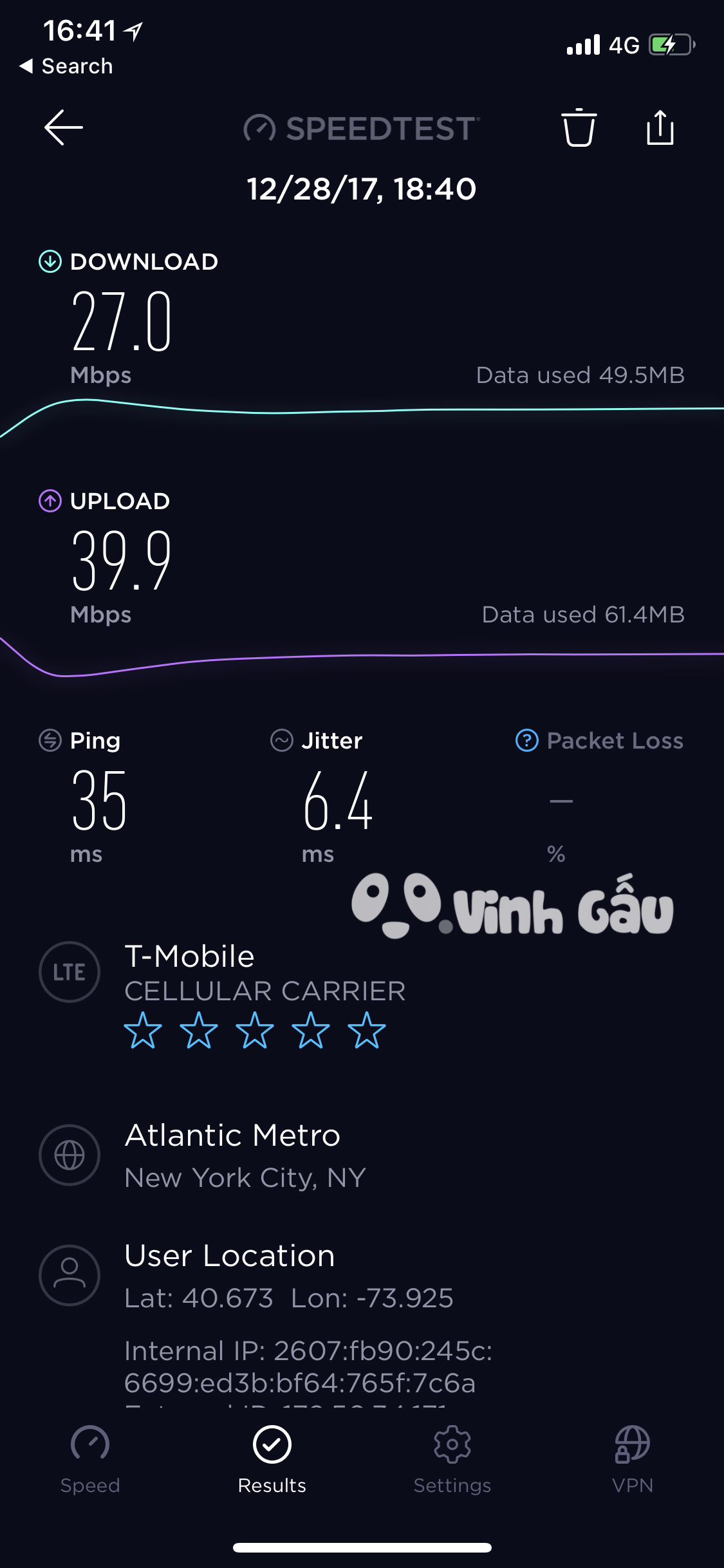Image resolution: width=724 pixels, height=1568 pixels.
Task: Rate T-Mobile five stars
Action: point(367,1030)
